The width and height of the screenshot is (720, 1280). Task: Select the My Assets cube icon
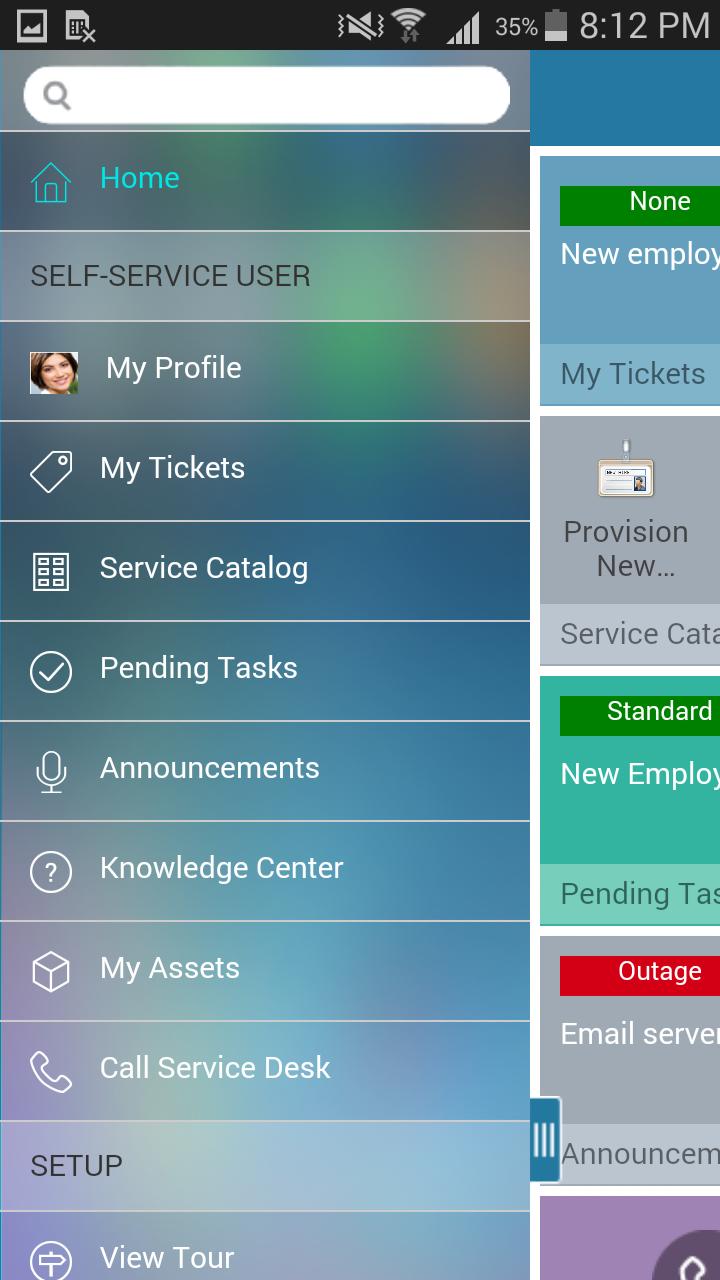[51, 970]
